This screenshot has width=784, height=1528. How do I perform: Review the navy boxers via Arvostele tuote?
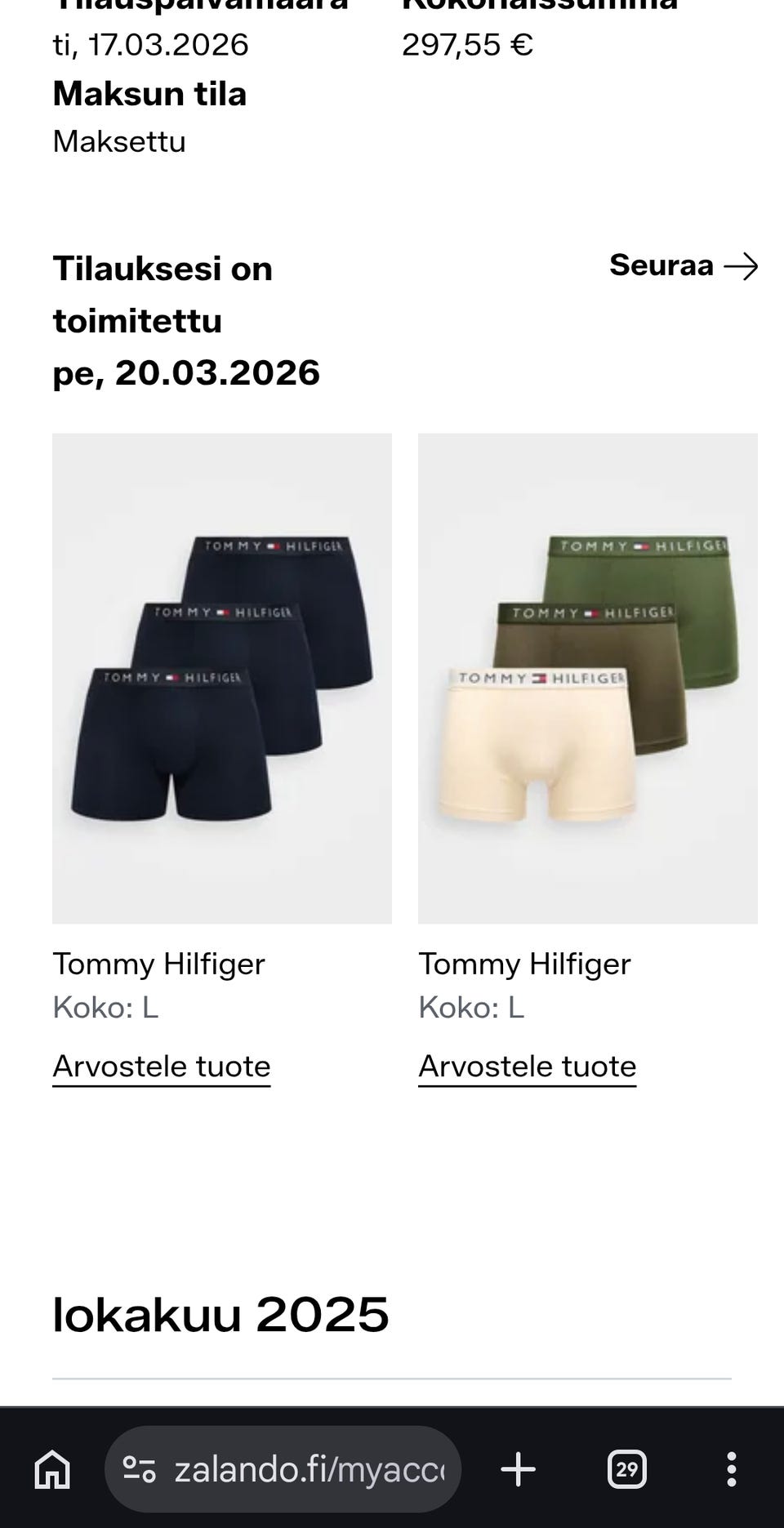162,1066
